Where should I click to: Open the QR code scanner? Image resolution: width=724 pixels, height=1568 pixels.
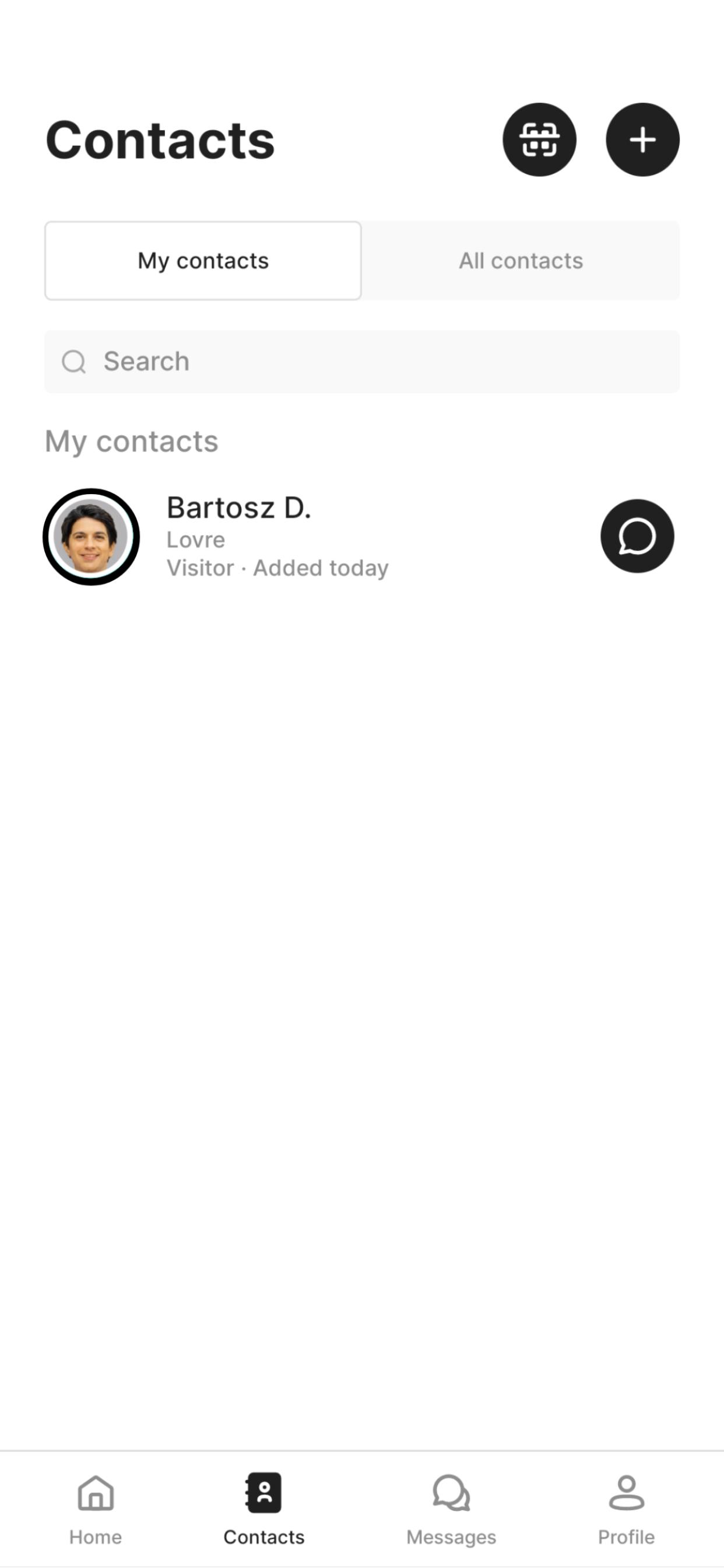click(x=539, y=139)
